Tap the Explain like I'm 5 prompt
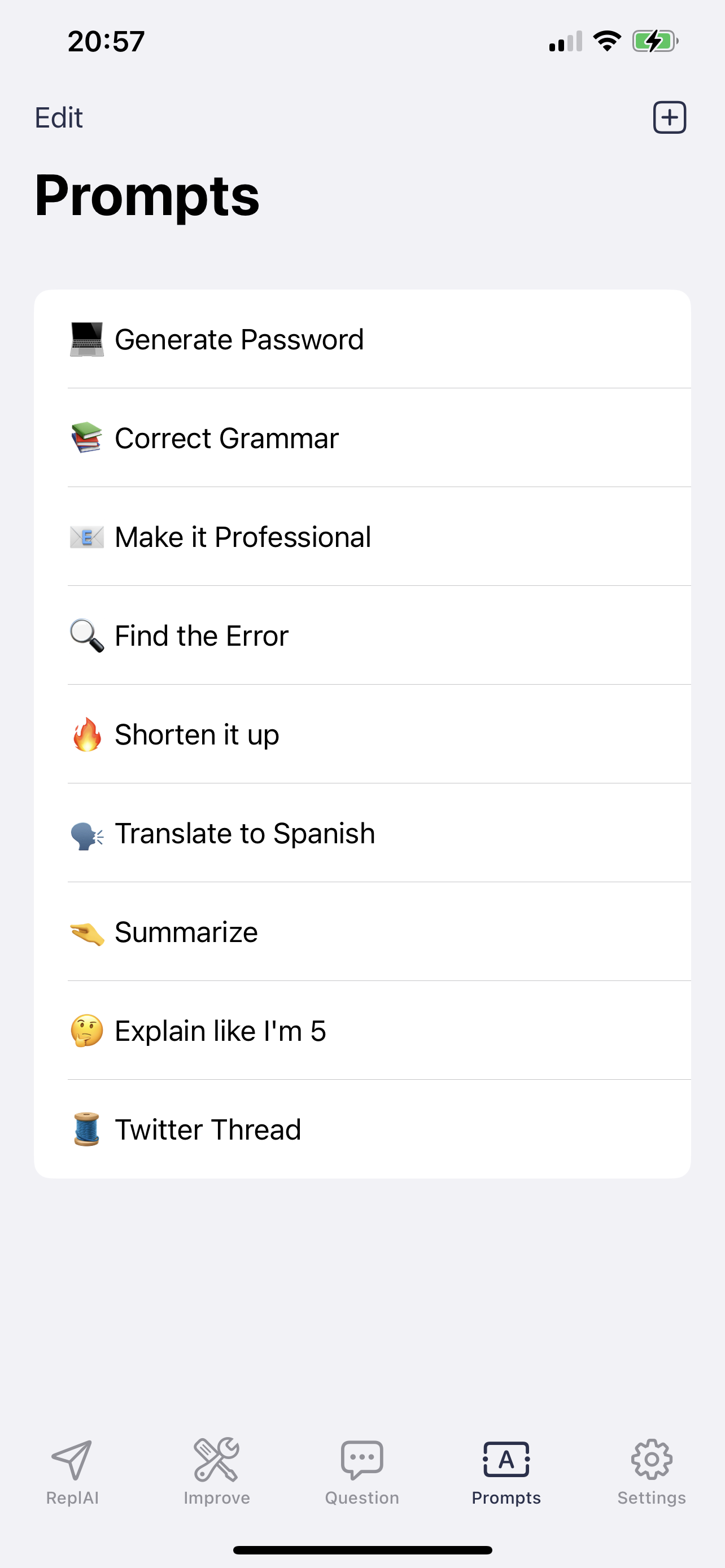 click(361, 1031)
